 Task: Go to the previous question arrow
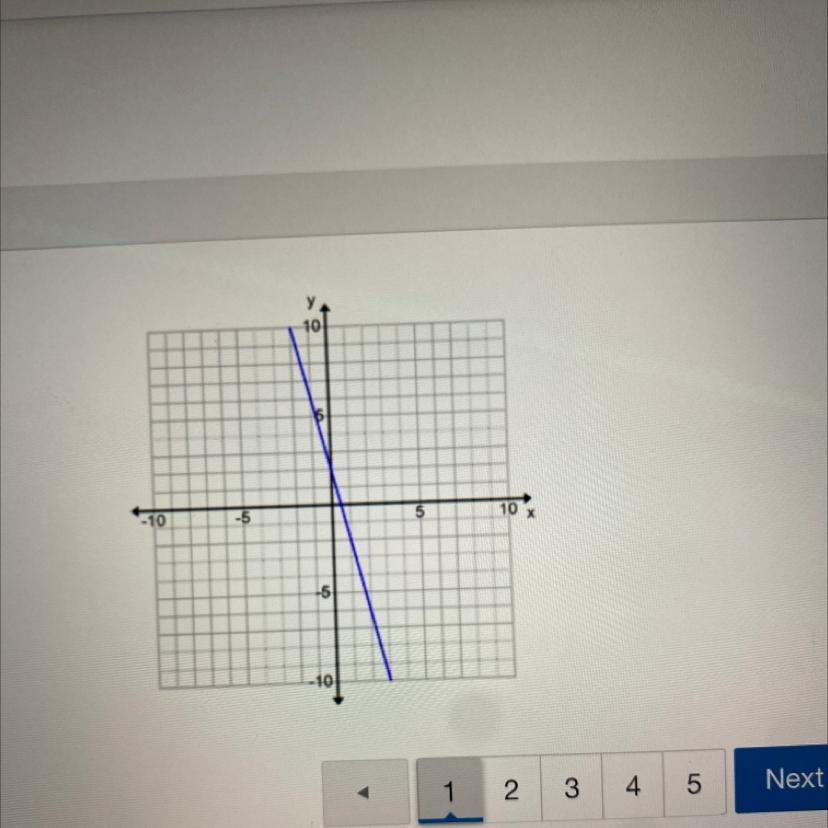[365, 792]
